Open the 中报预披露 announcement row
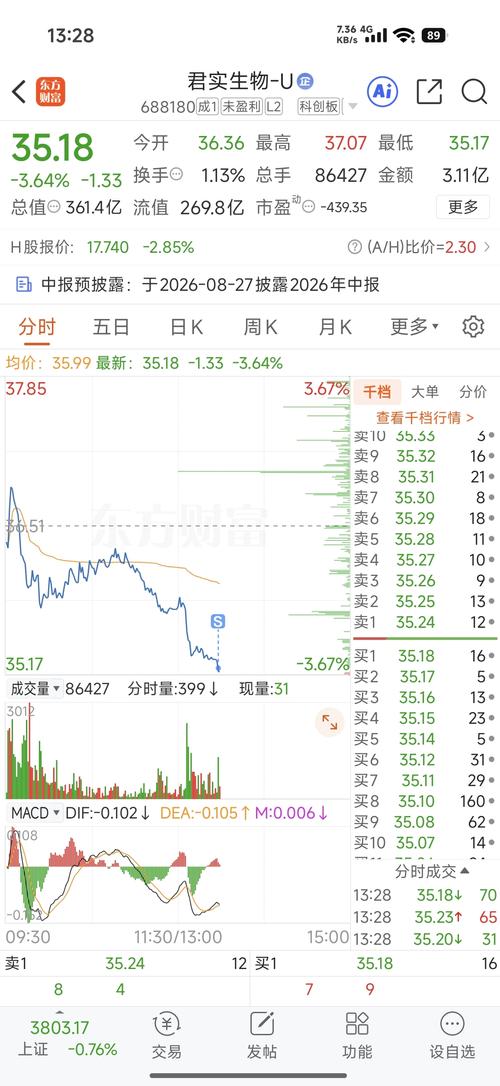 250,284
